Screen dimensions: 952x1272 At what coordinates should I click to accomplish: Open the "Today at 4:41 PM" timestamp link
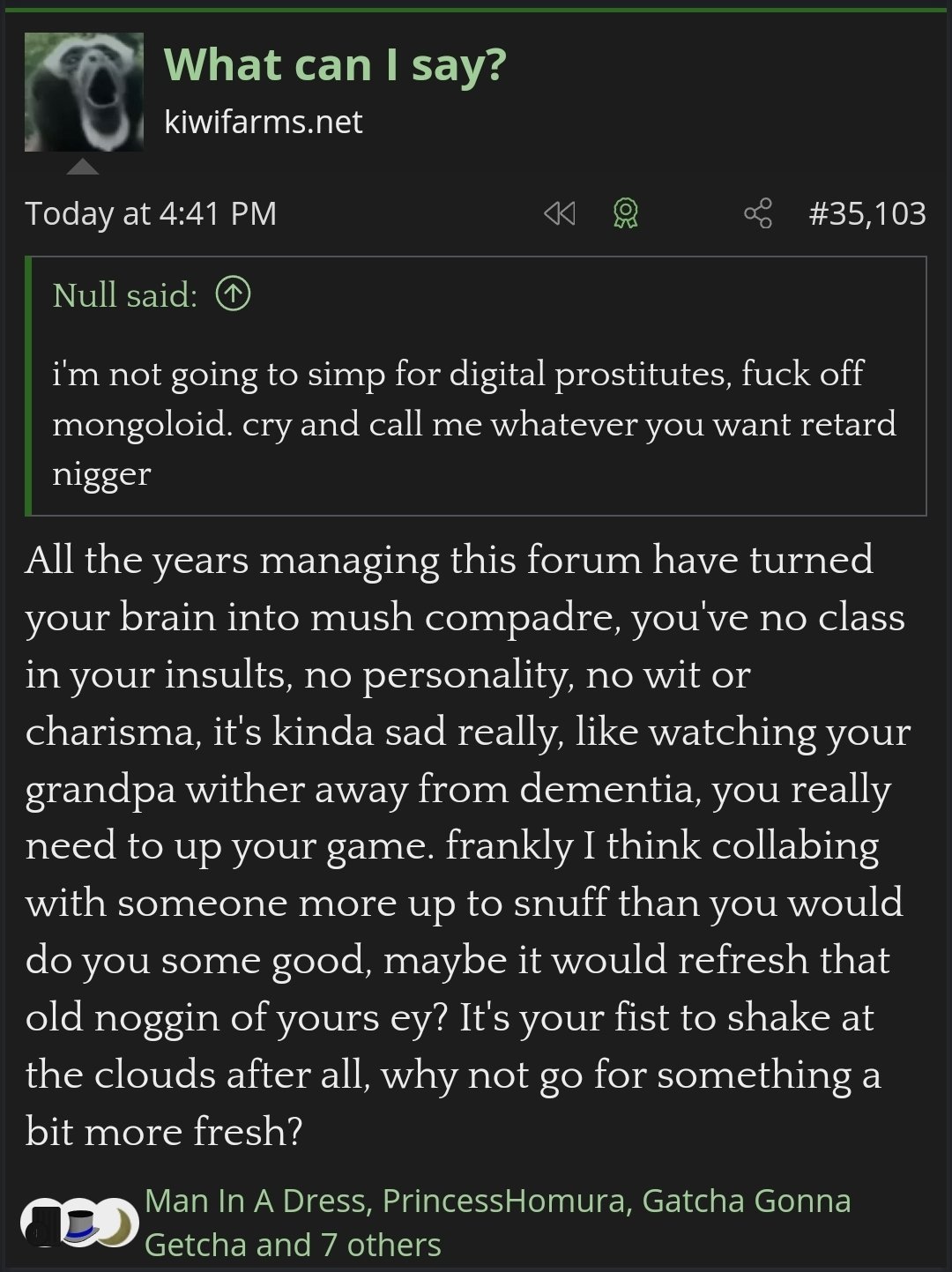(x=151, y=213)
